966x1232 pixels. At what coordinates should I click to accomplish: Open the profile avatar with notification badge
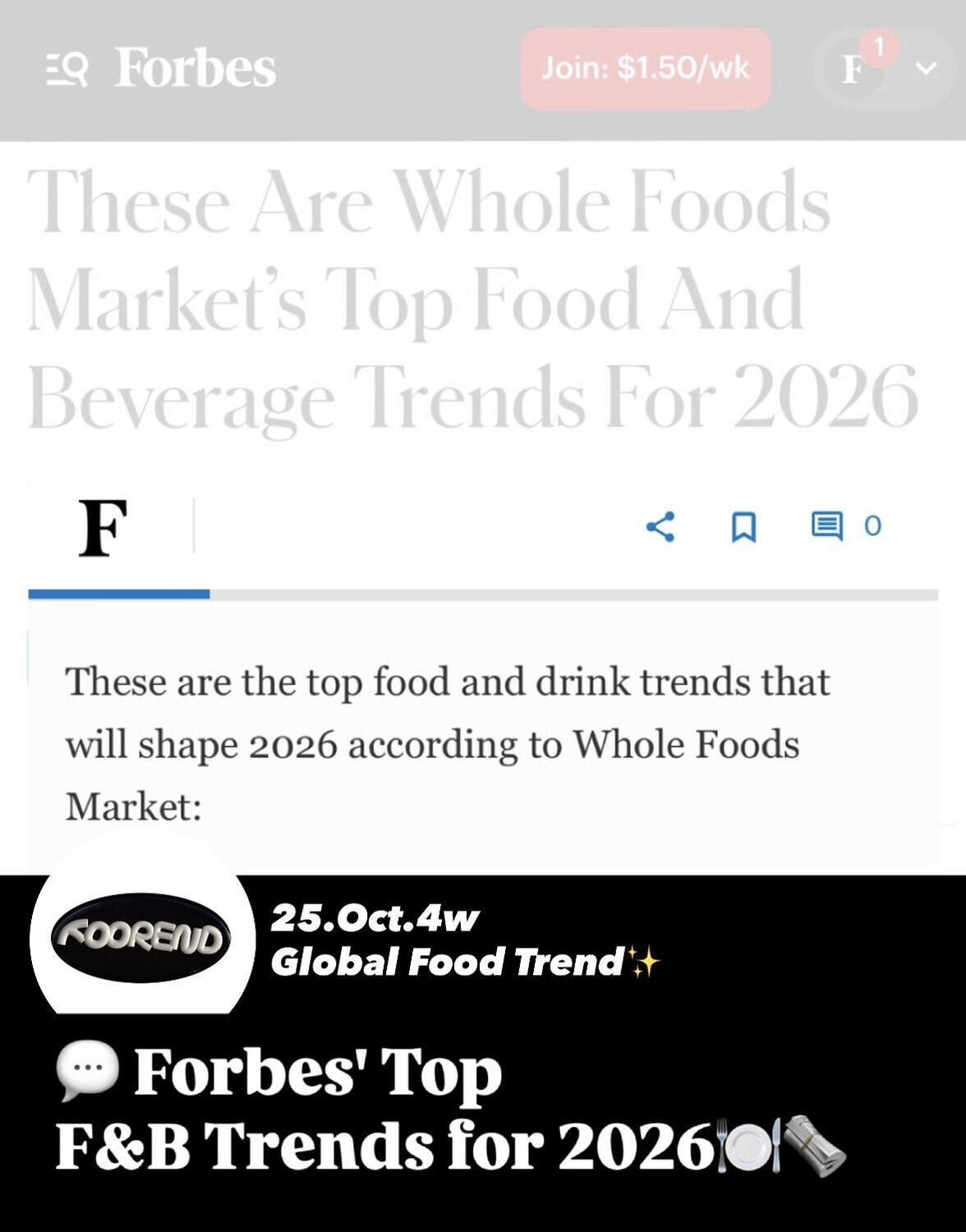[854, 71]
